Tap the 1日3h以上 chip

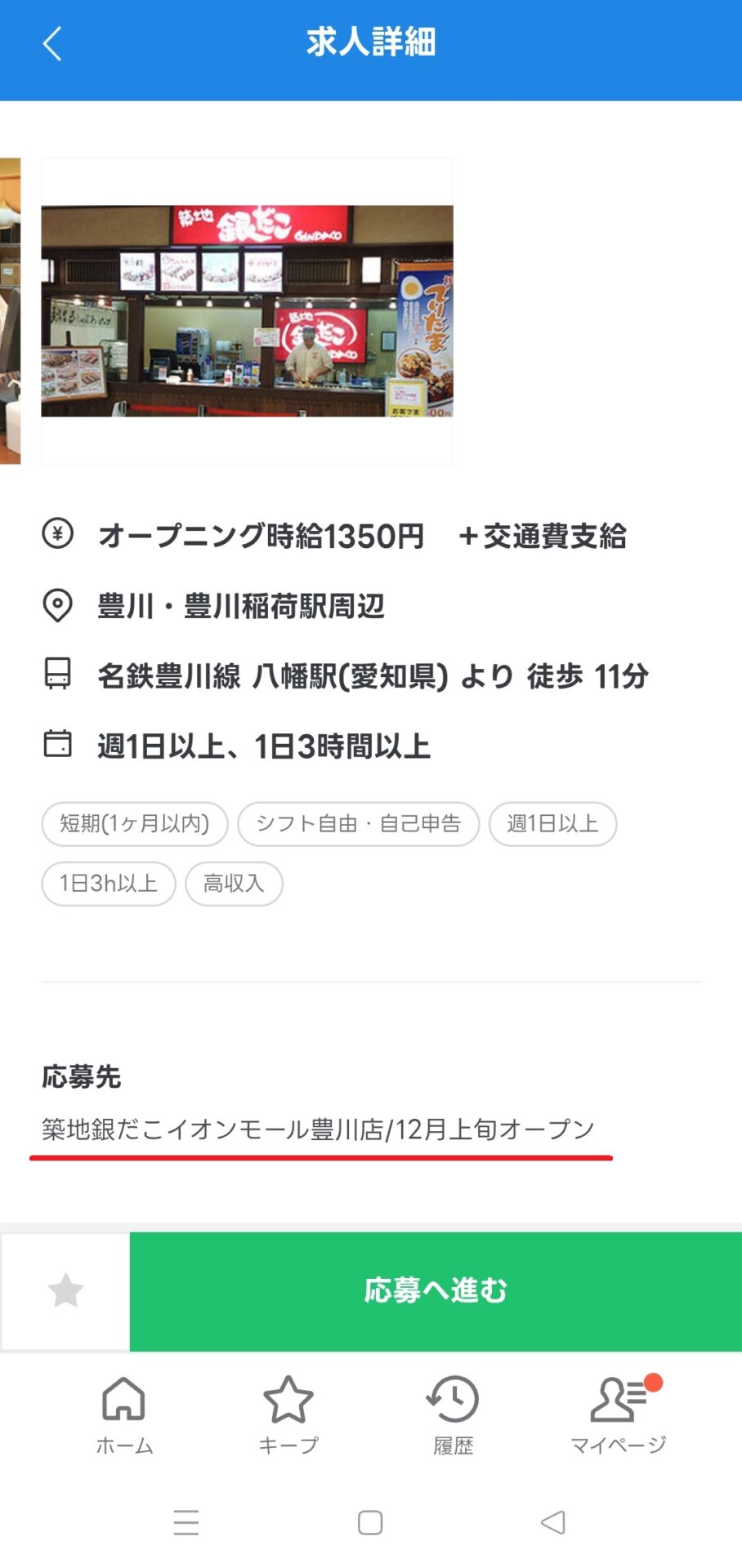click(x=109, y=884)
